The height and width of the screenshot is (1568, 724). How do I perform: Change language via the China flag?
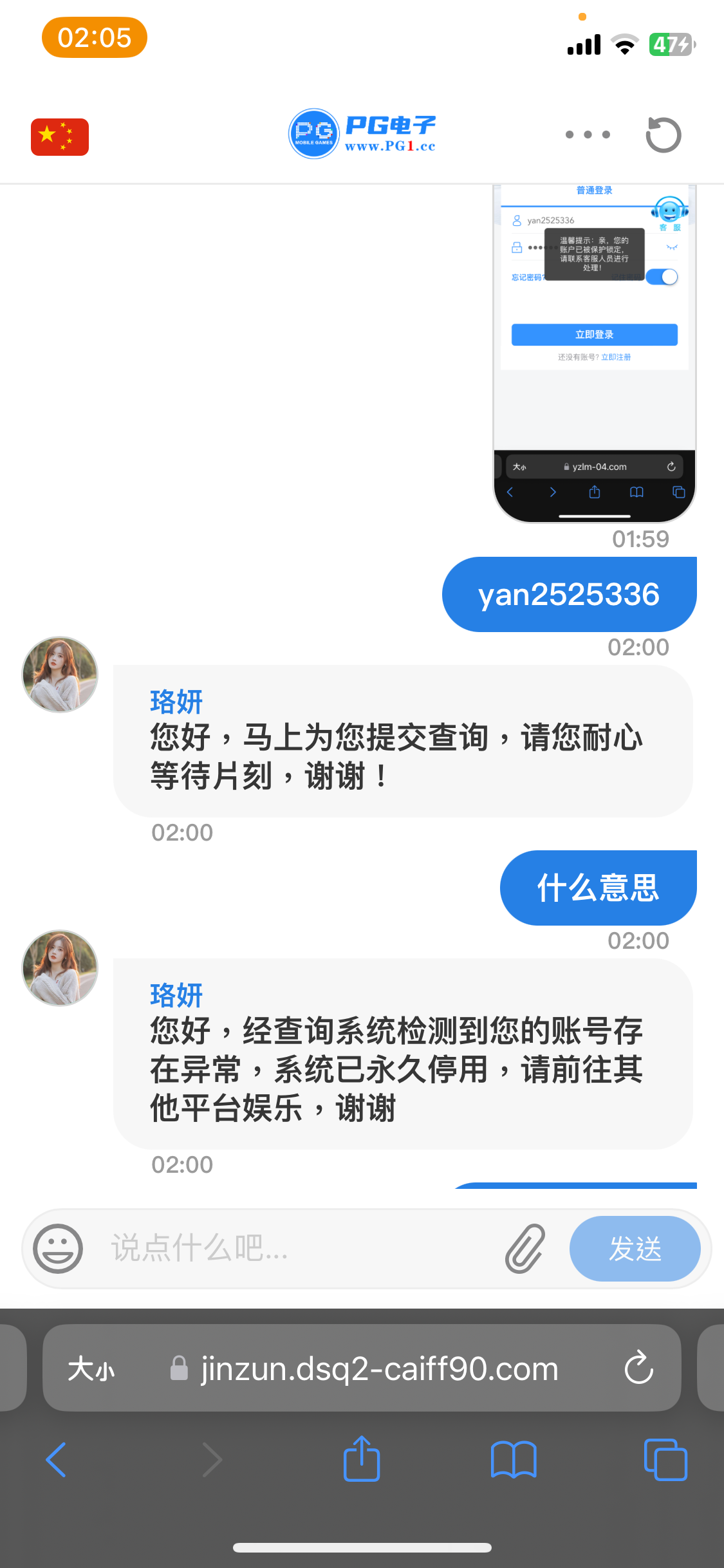[x=60, y=137]
